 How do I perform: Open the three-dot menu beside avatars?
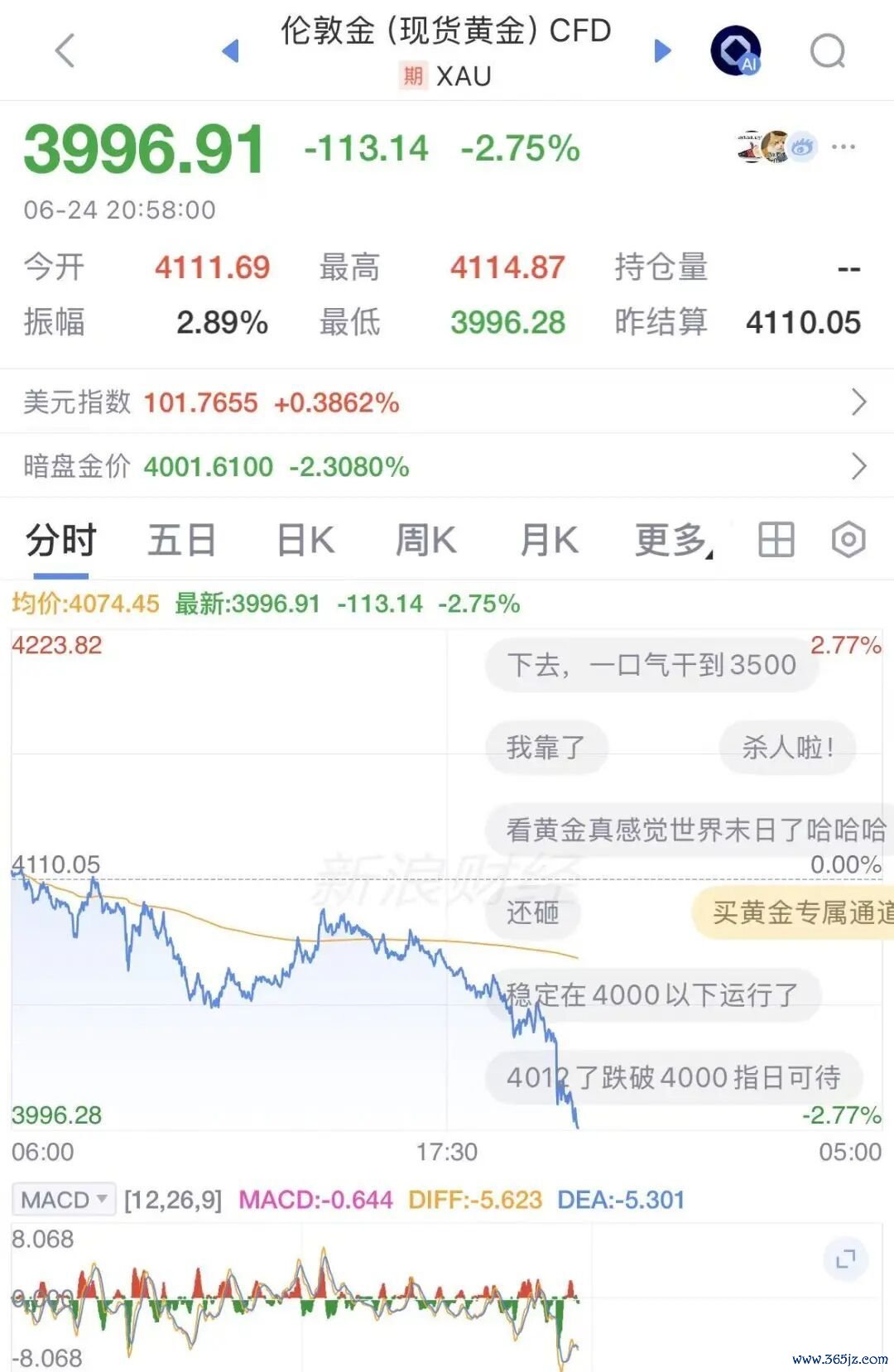click(x=844, y=147)
